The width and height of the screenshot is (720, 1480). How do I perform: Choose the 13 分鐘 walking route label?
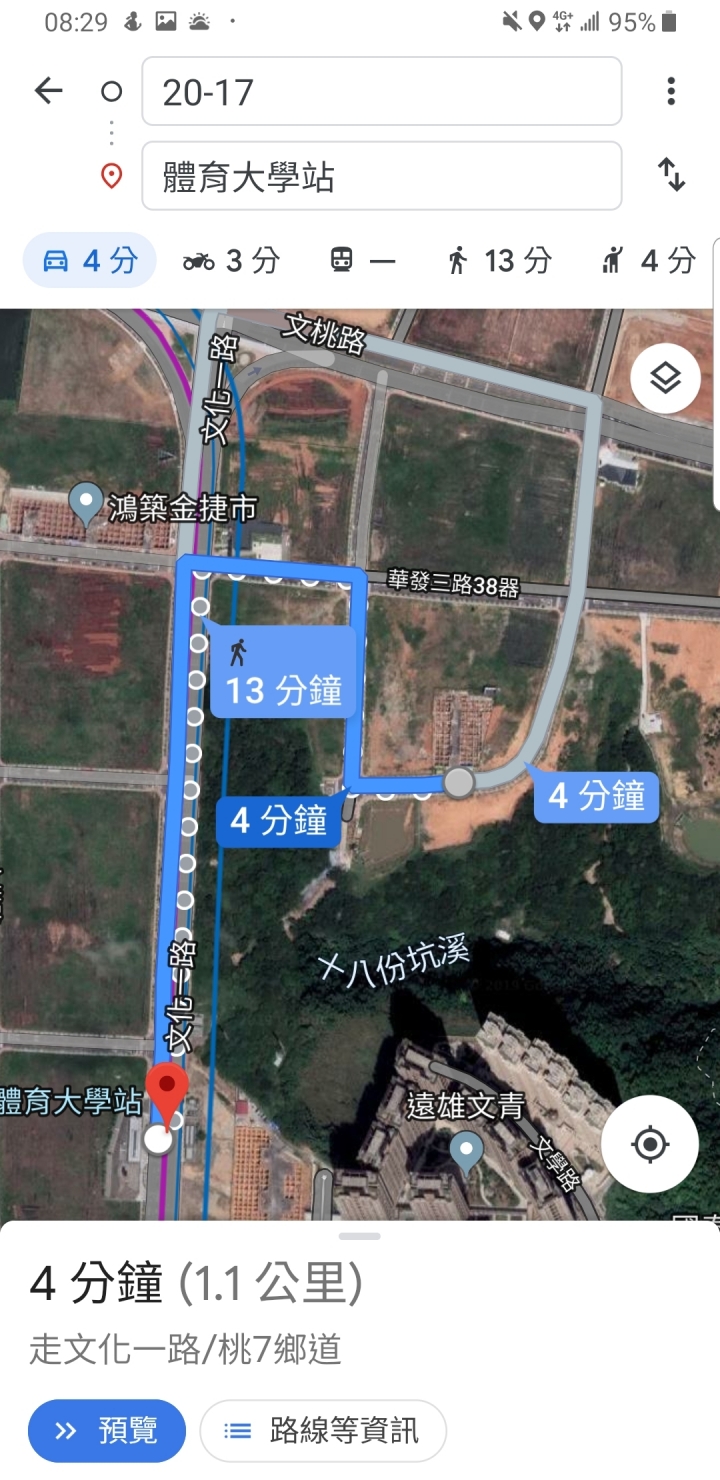click(x=283, y=673)
